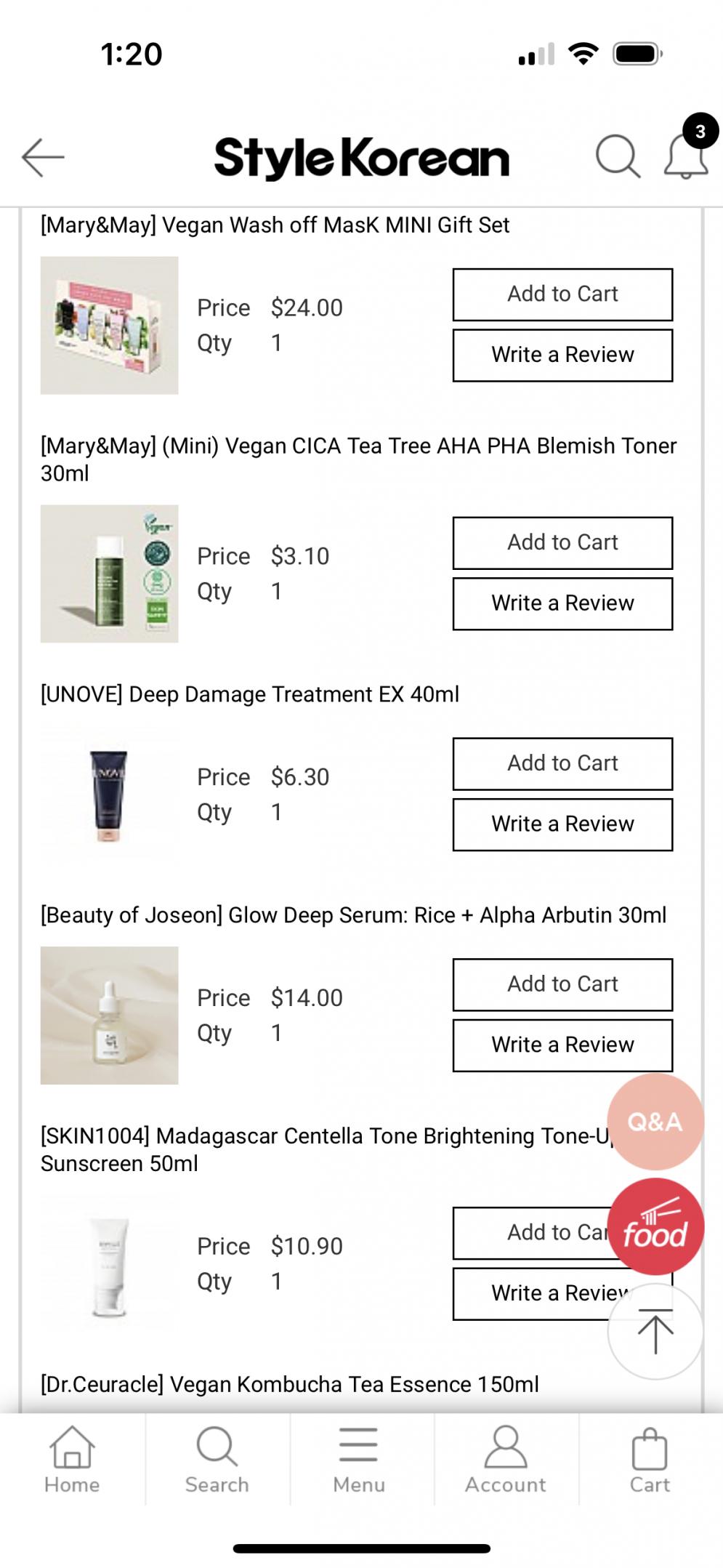Open the Cart tab
Viewport: 723px width, 1568px height.
tap(650, 1459)
